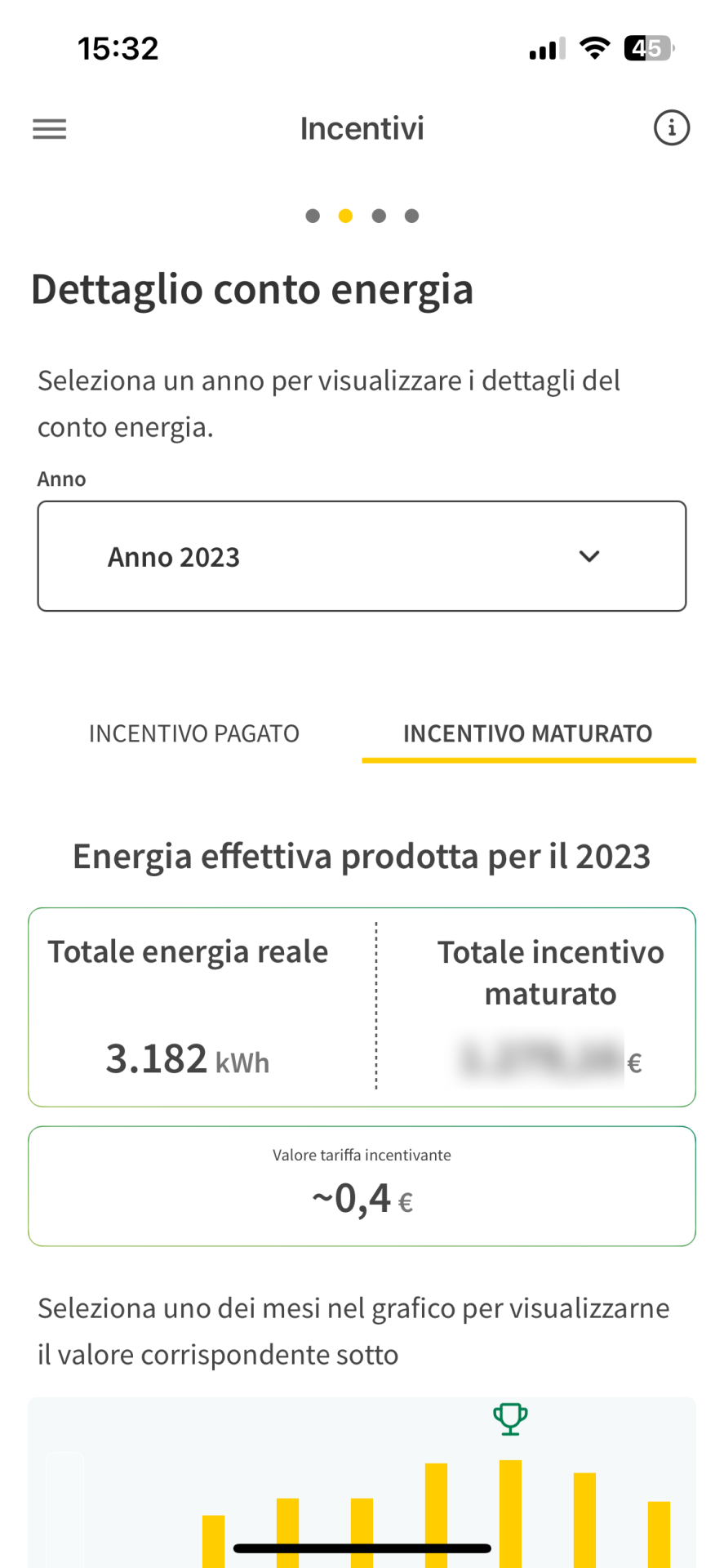Screen dimensions: 724x1568
Task: Jump to the fourth page indicator dot
Action: pyautogui.click(x=412, y=216)
